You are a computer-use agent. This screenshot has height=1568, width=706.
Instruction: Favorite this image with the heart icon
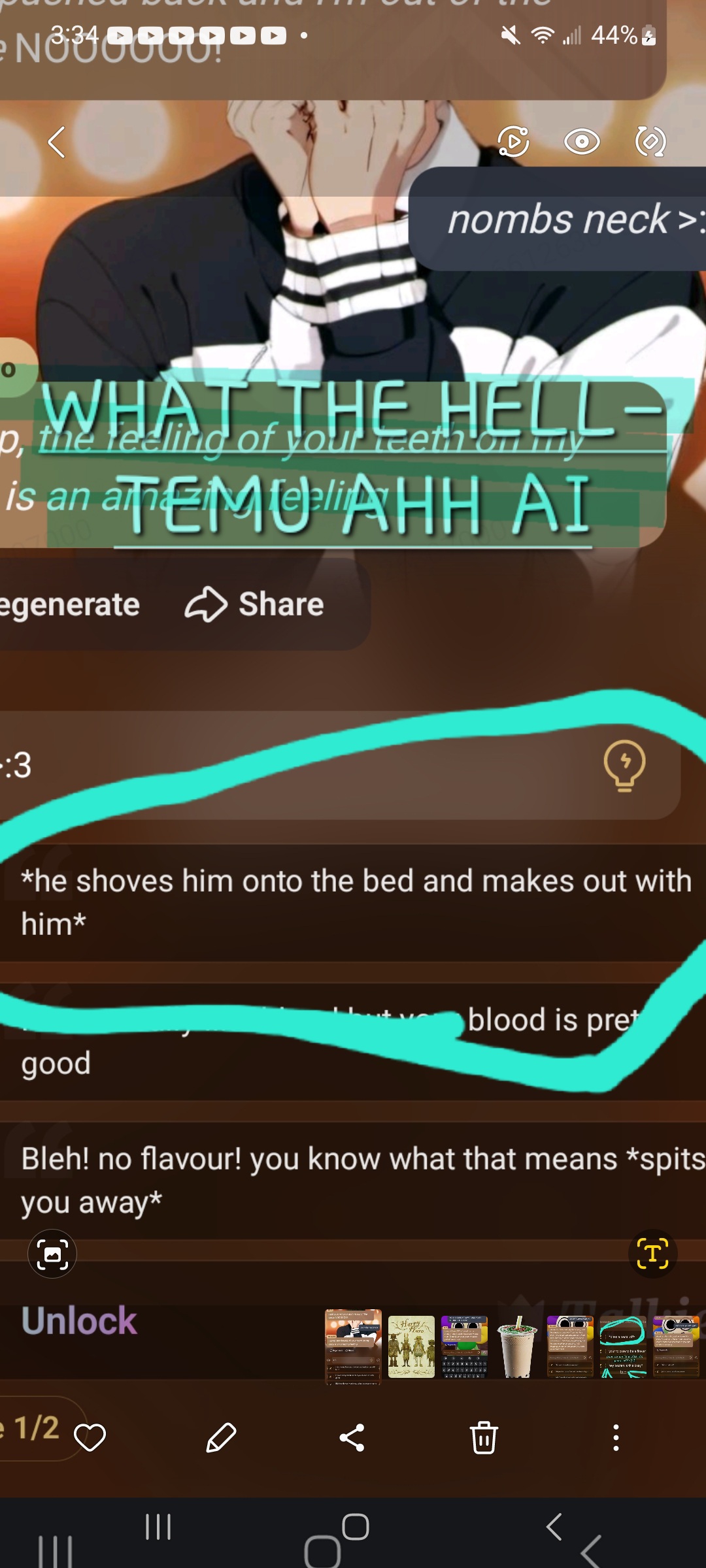pos(90,1438)
